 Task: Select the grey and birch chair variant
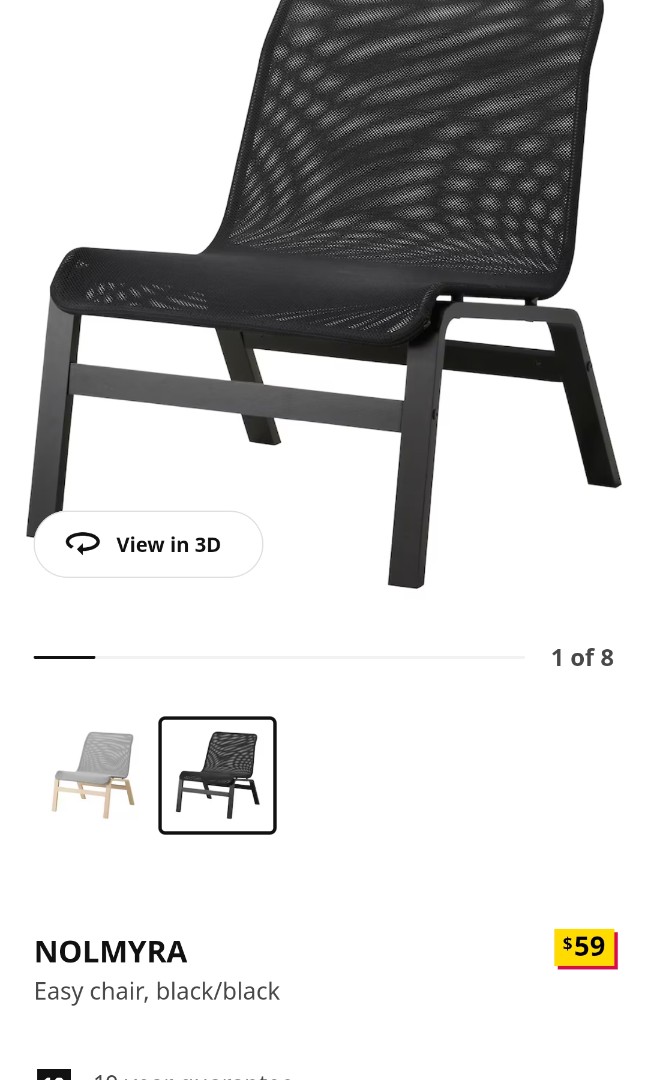93,775
